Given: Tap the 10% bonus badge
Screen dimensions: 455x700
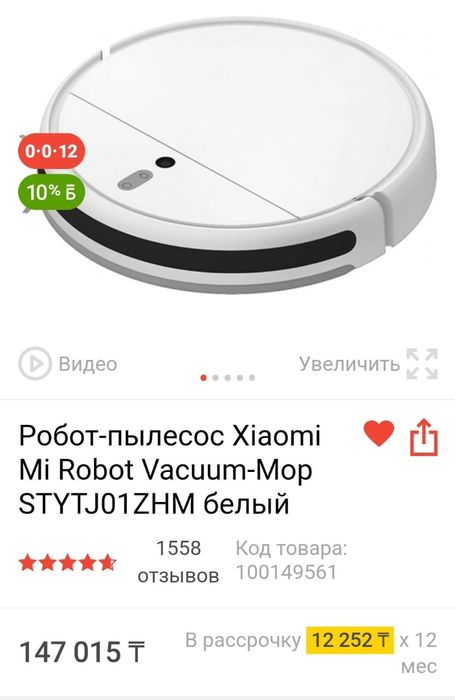Looking at the screenshot, I should 51,193.
